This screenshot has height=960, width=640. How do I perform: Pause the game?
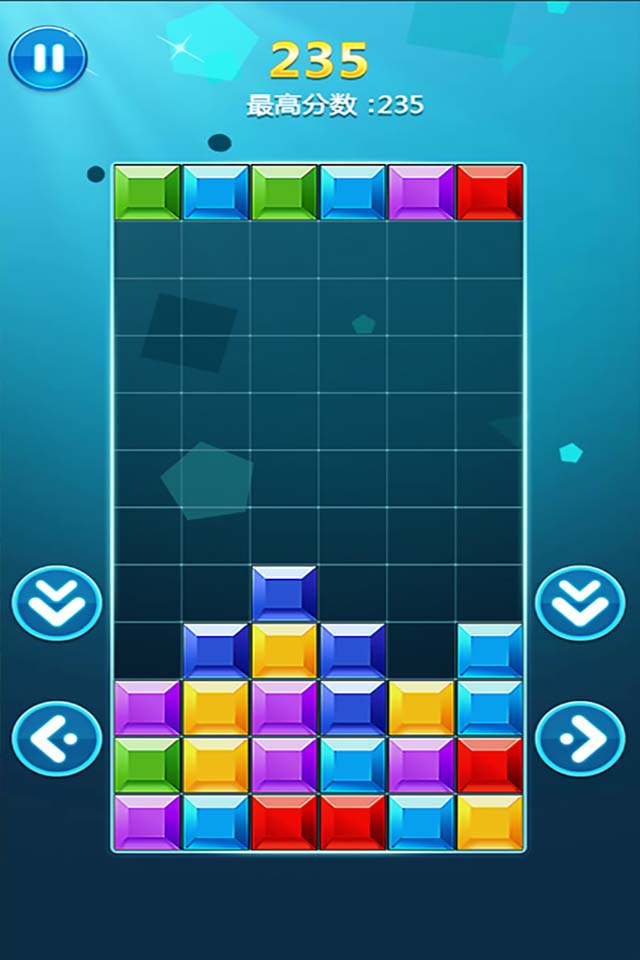coord(47,58)
